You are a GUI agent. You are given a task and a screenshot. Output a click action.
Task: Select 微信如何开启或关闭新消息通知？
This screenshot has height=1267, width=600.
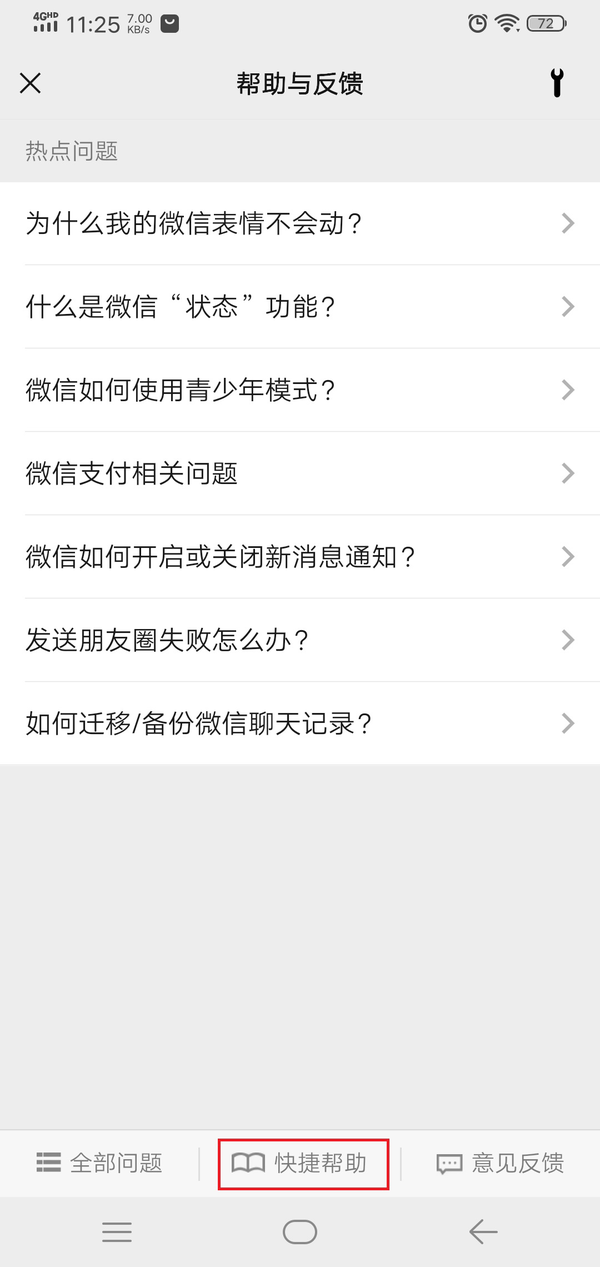pyautogui.click(x=300, y=556)
